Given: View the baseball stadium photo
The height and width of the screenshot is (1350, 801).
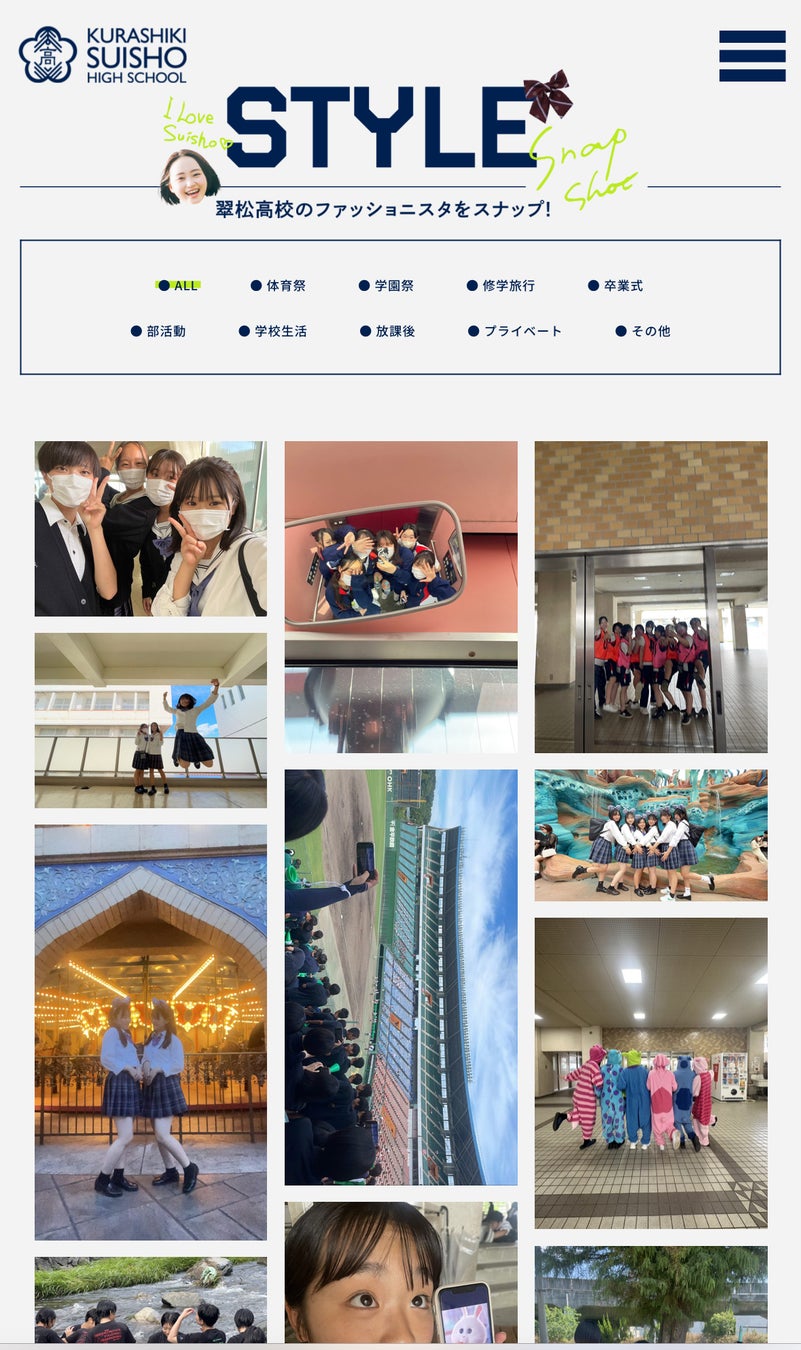Looking at the screenshot, I should 401,977.
